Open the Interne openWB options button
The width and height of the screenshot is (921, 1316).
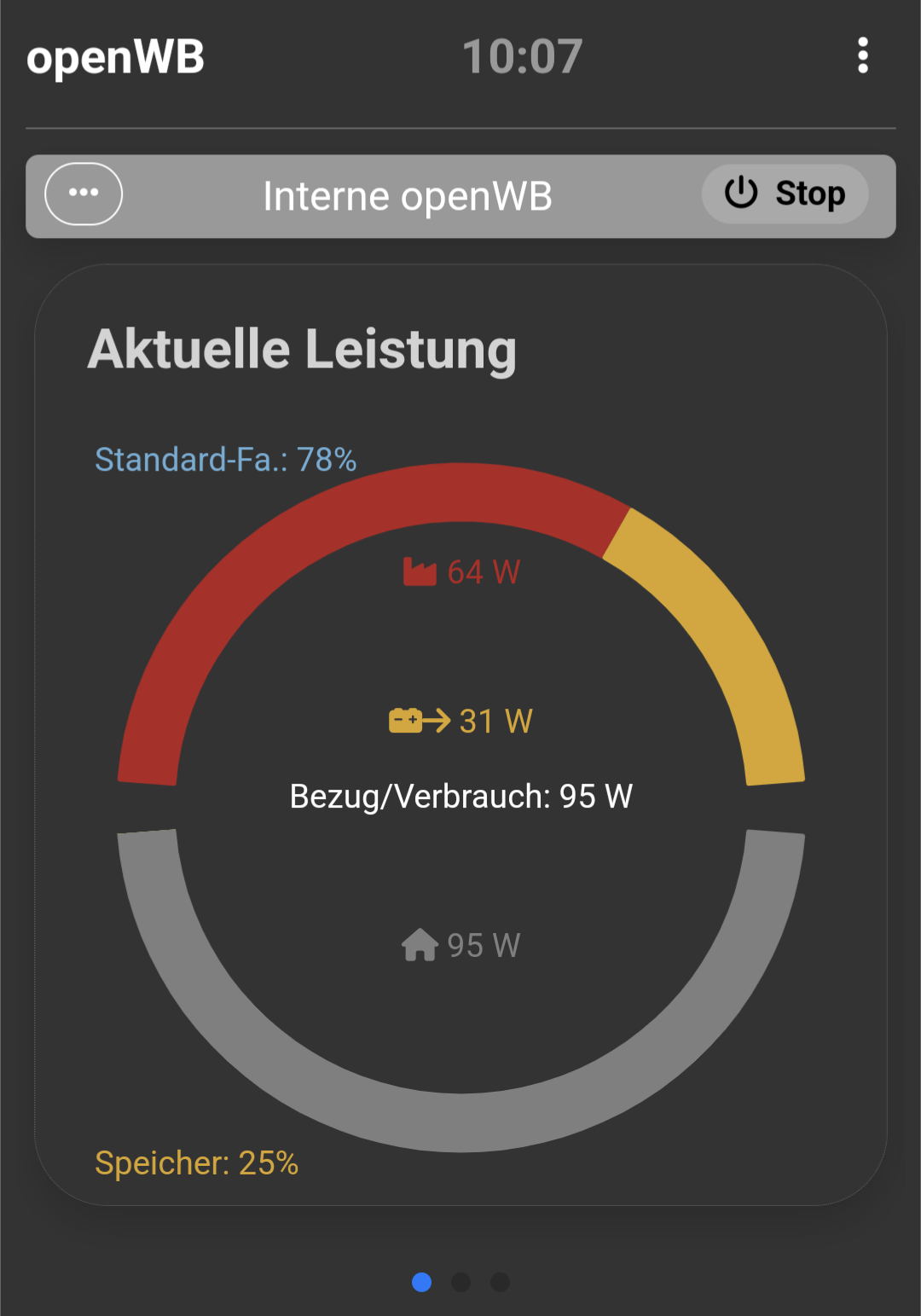pos(84,194)
